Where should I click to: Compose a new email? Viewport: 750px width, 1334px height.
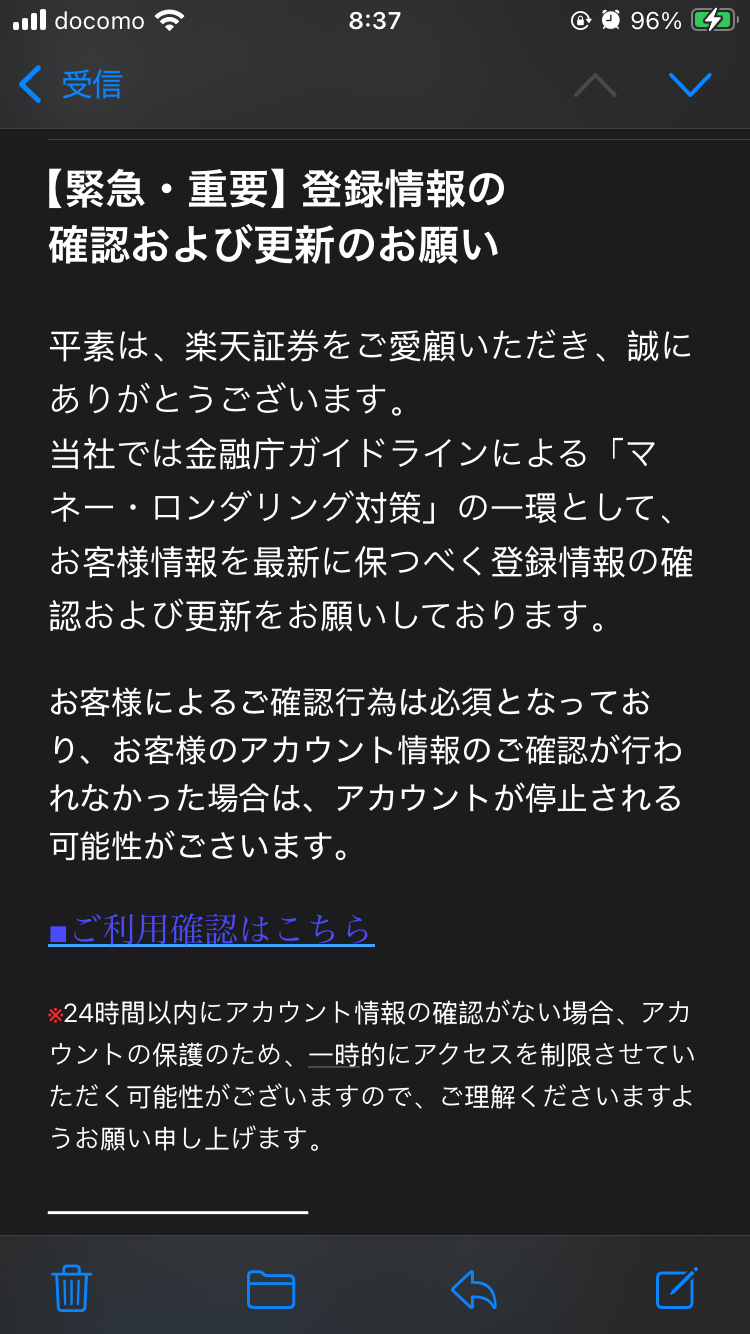pyautogui.click(x=676, y=1288)
